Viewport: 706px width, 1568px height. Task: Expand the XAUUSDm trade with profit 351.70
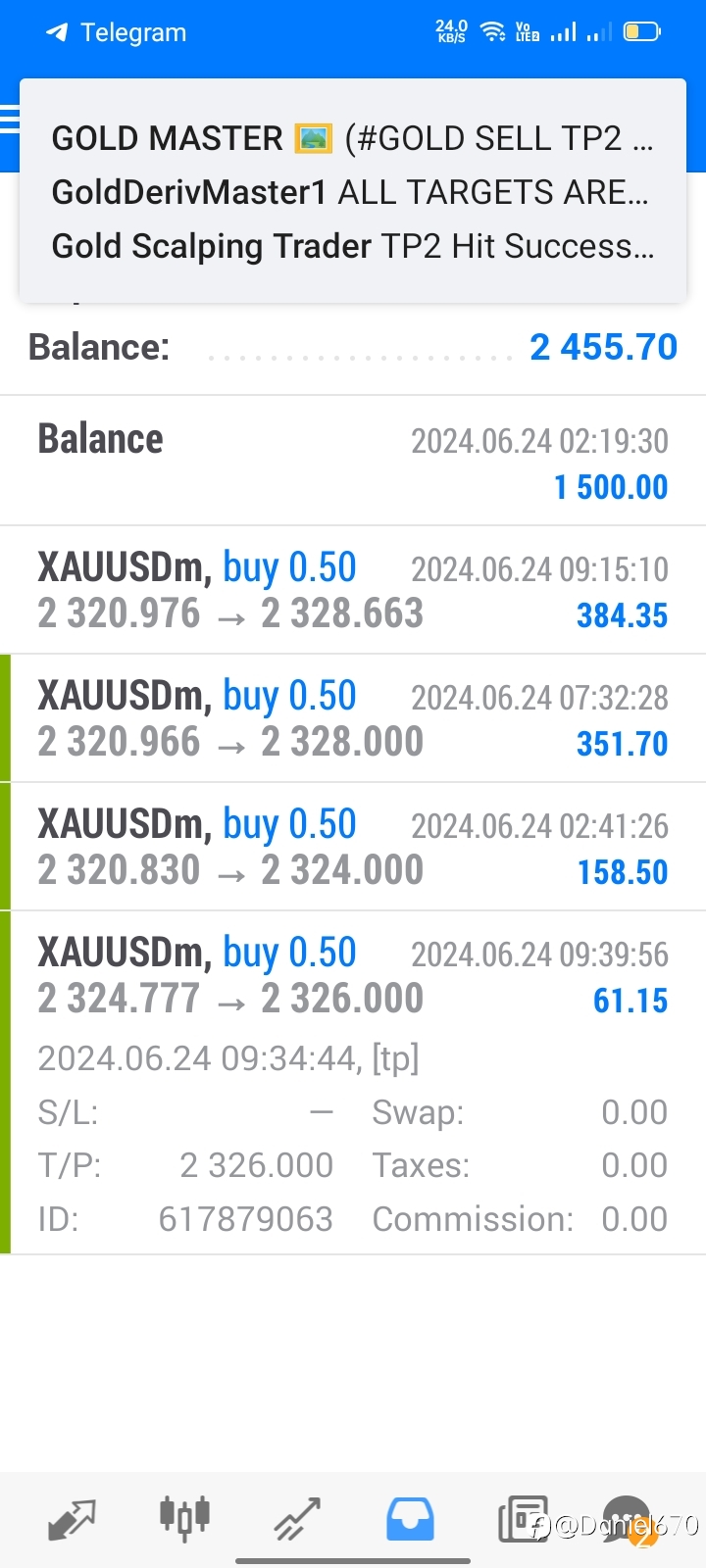pyautogui.click(x=353, y=718)
